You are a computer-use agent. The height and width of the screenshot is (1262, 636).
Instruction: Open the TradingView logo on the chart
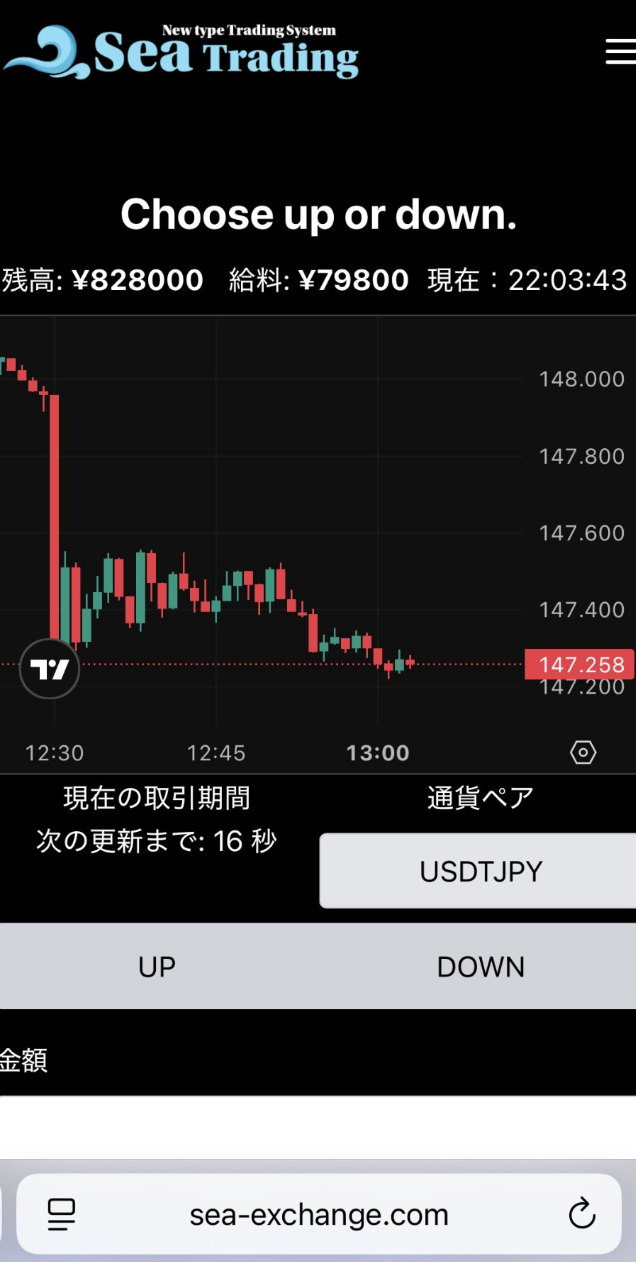[x=49, y=669]
